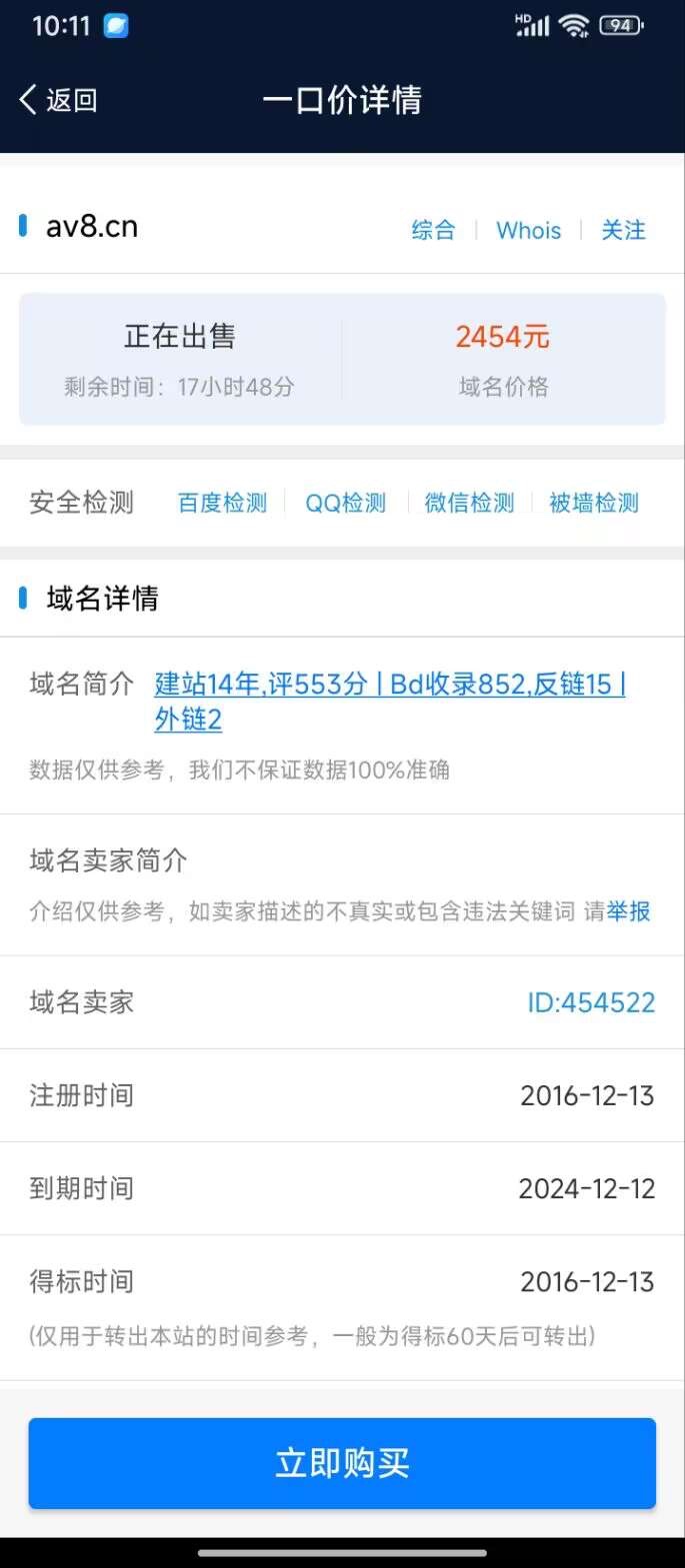This screenshot has height=1568, width=685.
Task: Check firewall status via 被墙检测
Action: point(594,503)
